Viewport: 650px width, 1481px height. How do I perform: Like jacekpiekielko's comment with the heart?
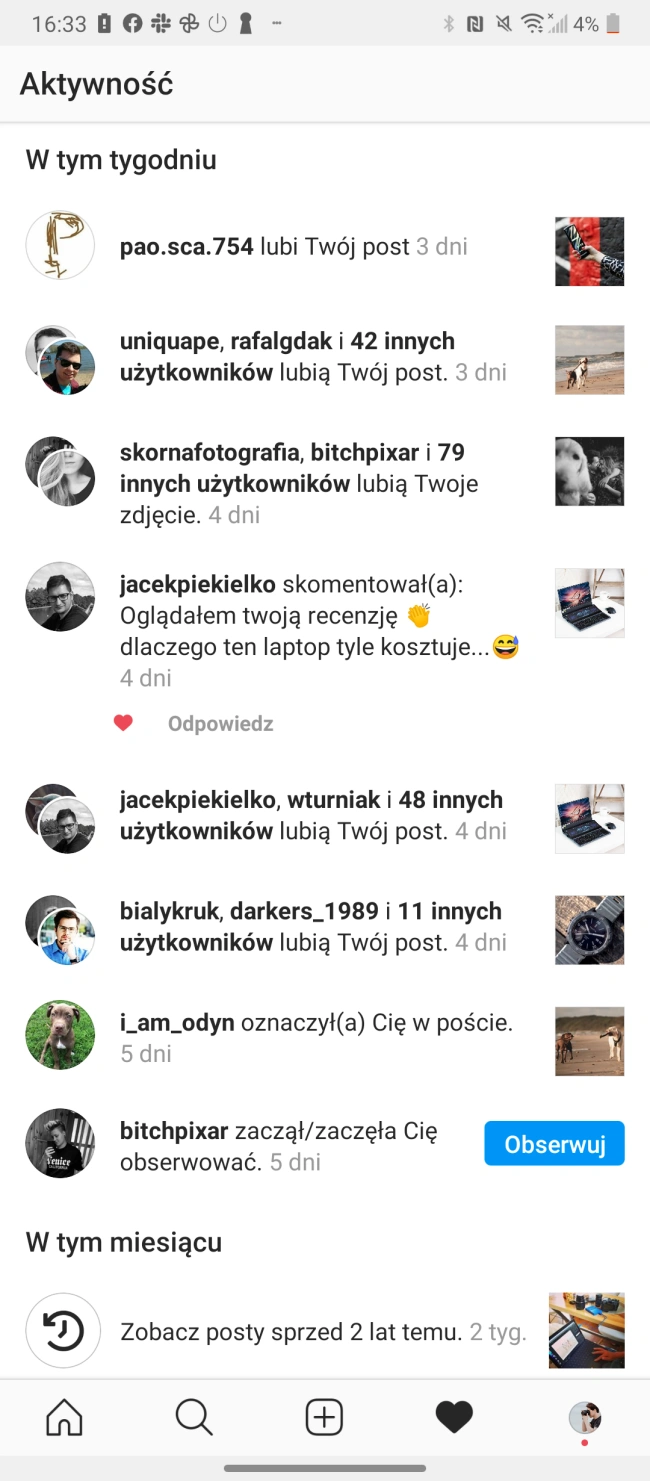pyautogui.click(x=123, y=723)
